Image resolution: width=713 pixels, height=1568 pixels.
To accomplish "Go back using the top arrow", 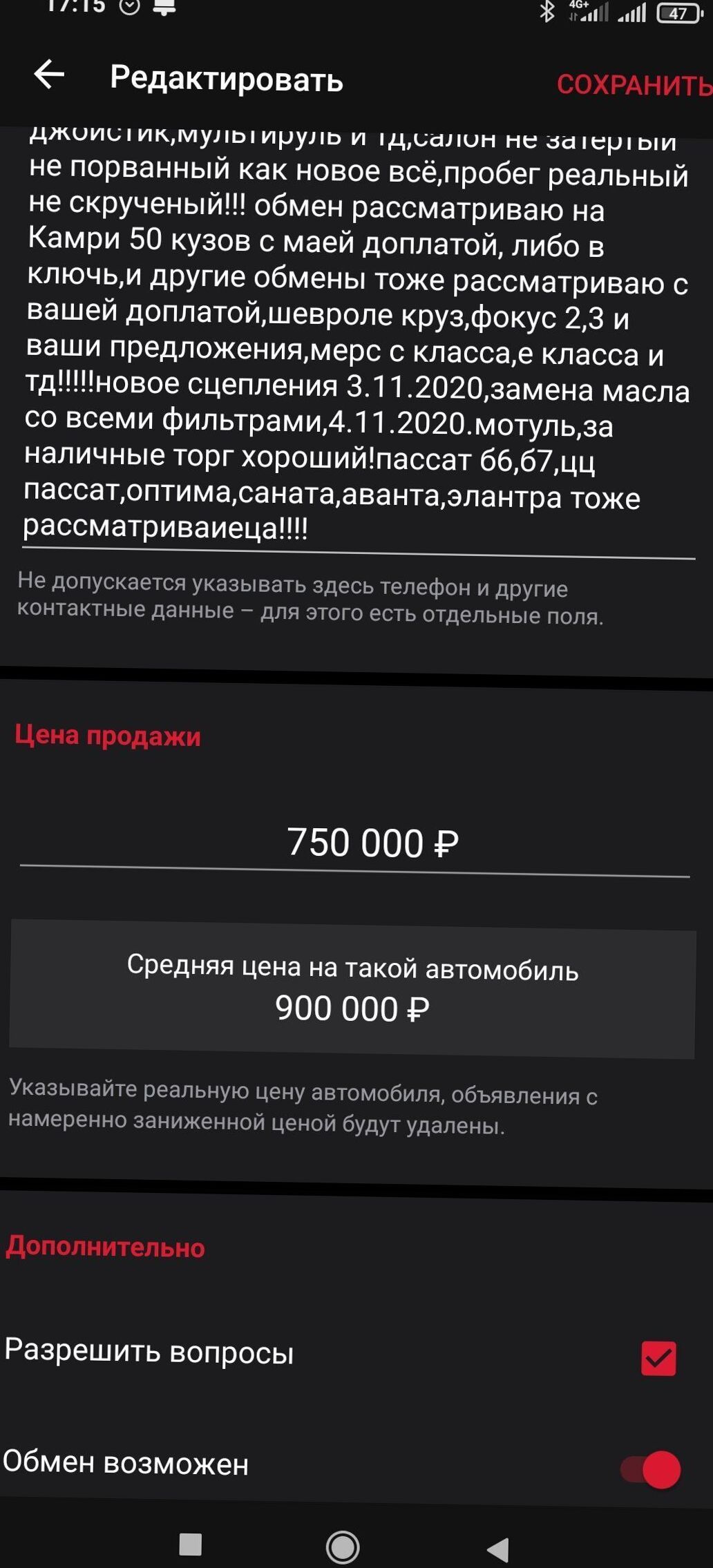I will pyautogui.click(x=49, y=75).
